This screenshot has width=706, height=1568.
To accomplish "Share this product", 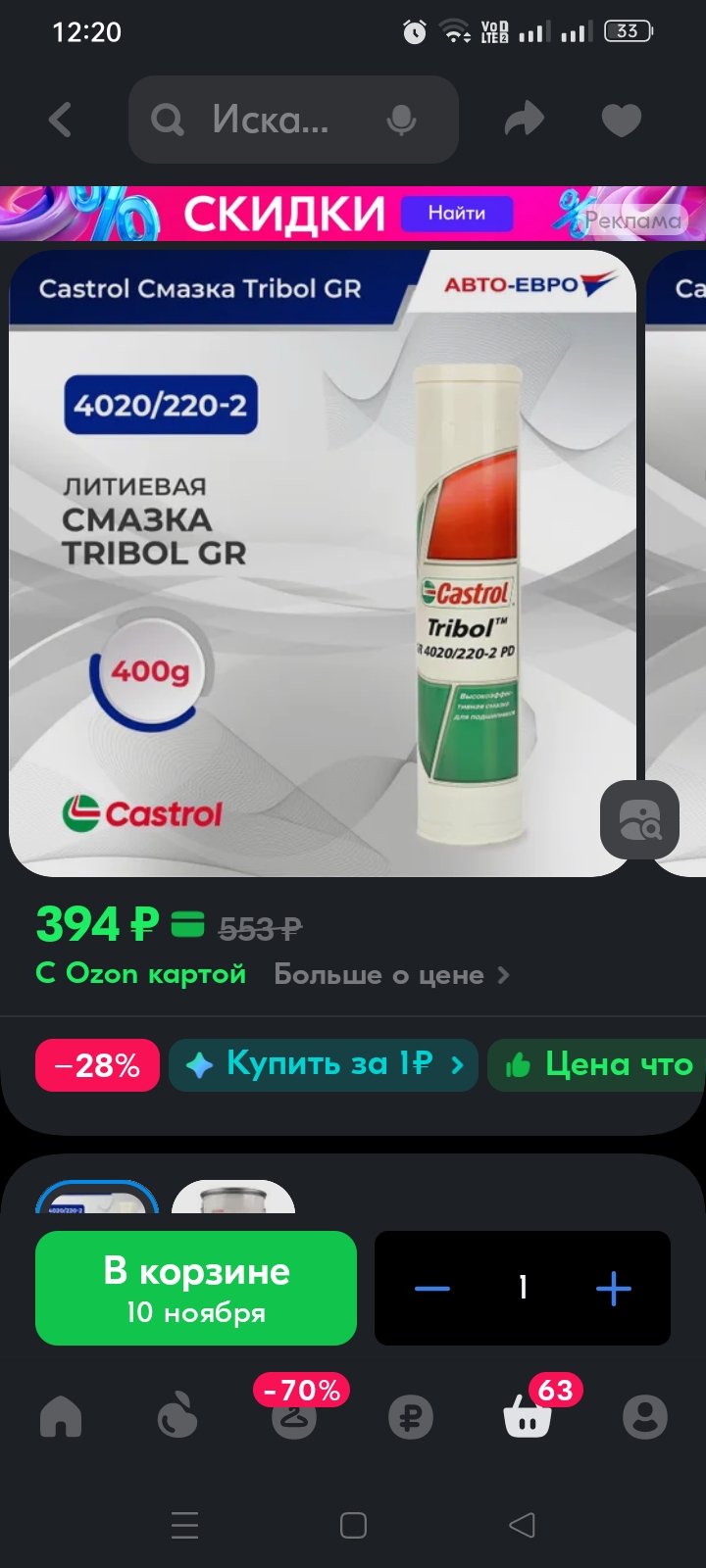I will click(524, 121).
